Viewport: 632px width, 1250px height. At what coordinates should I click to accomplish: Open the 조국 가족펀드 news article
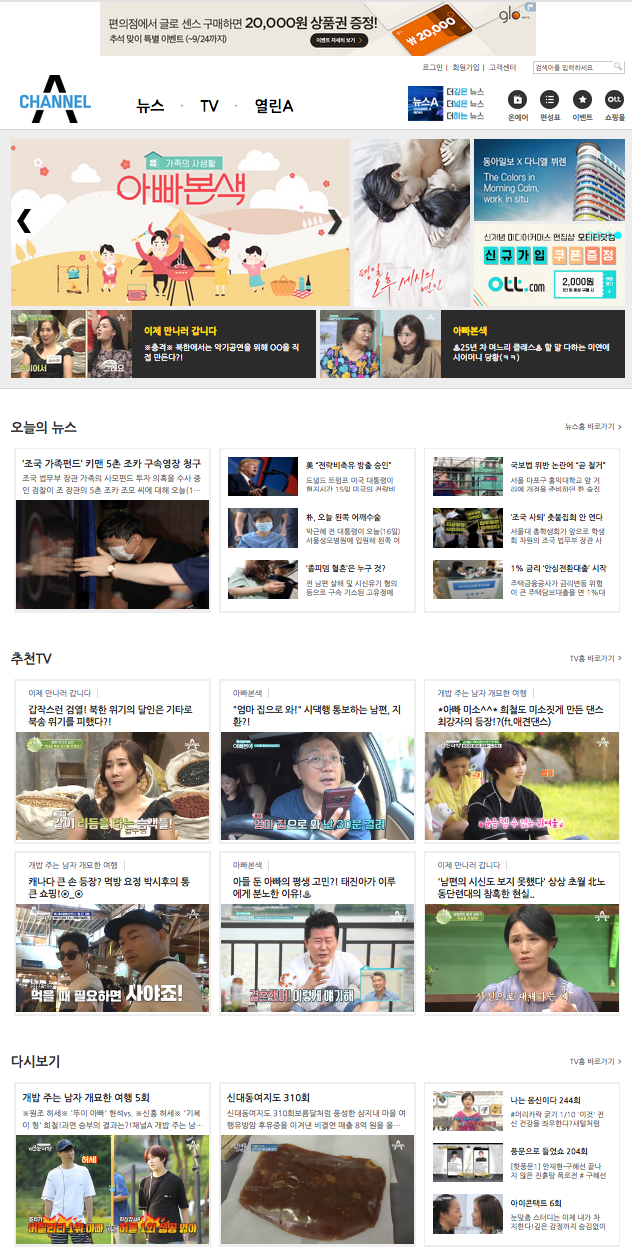(112, 464)
